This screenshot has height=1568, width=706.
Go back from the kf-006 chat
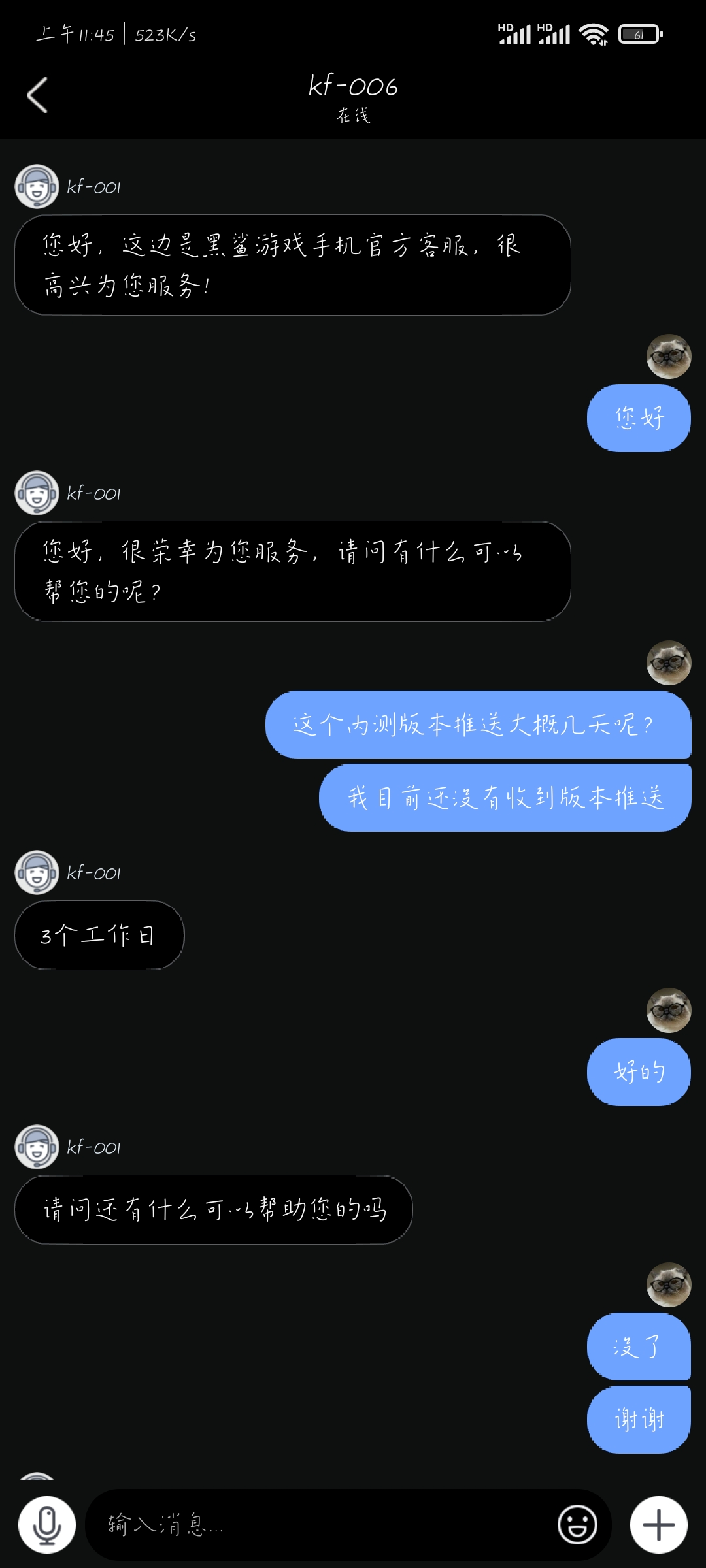click(x=37, y=95)
